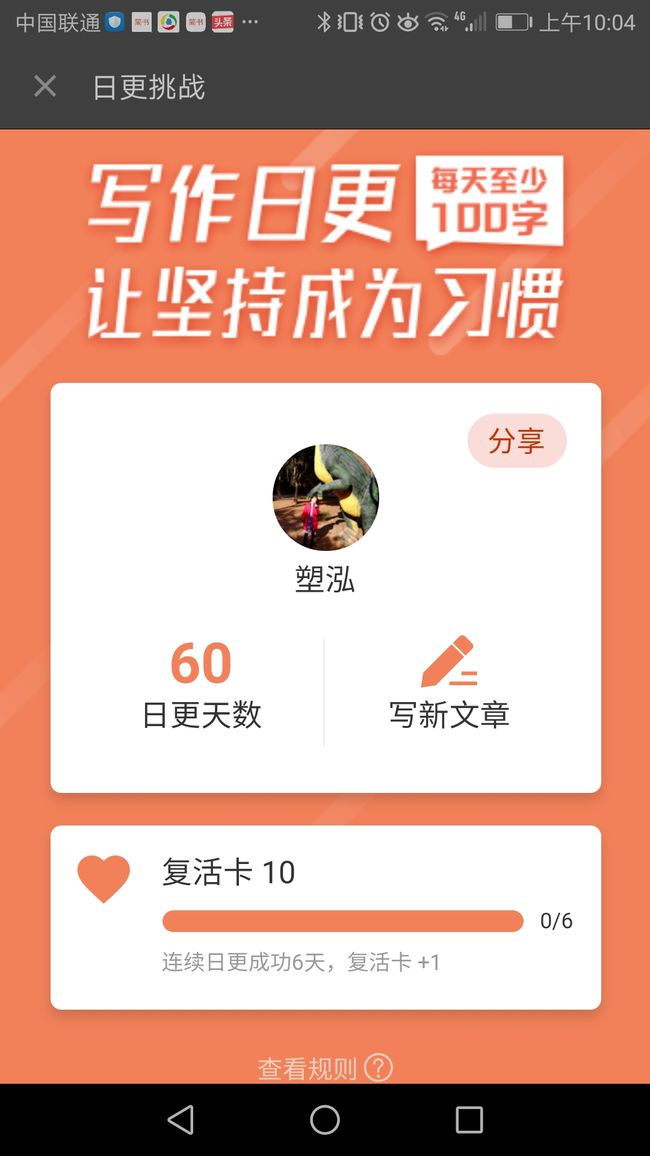The height and width of the screenshot is (1156, 650).
Task: Tap the system home button
Action: pos(325,1119)
